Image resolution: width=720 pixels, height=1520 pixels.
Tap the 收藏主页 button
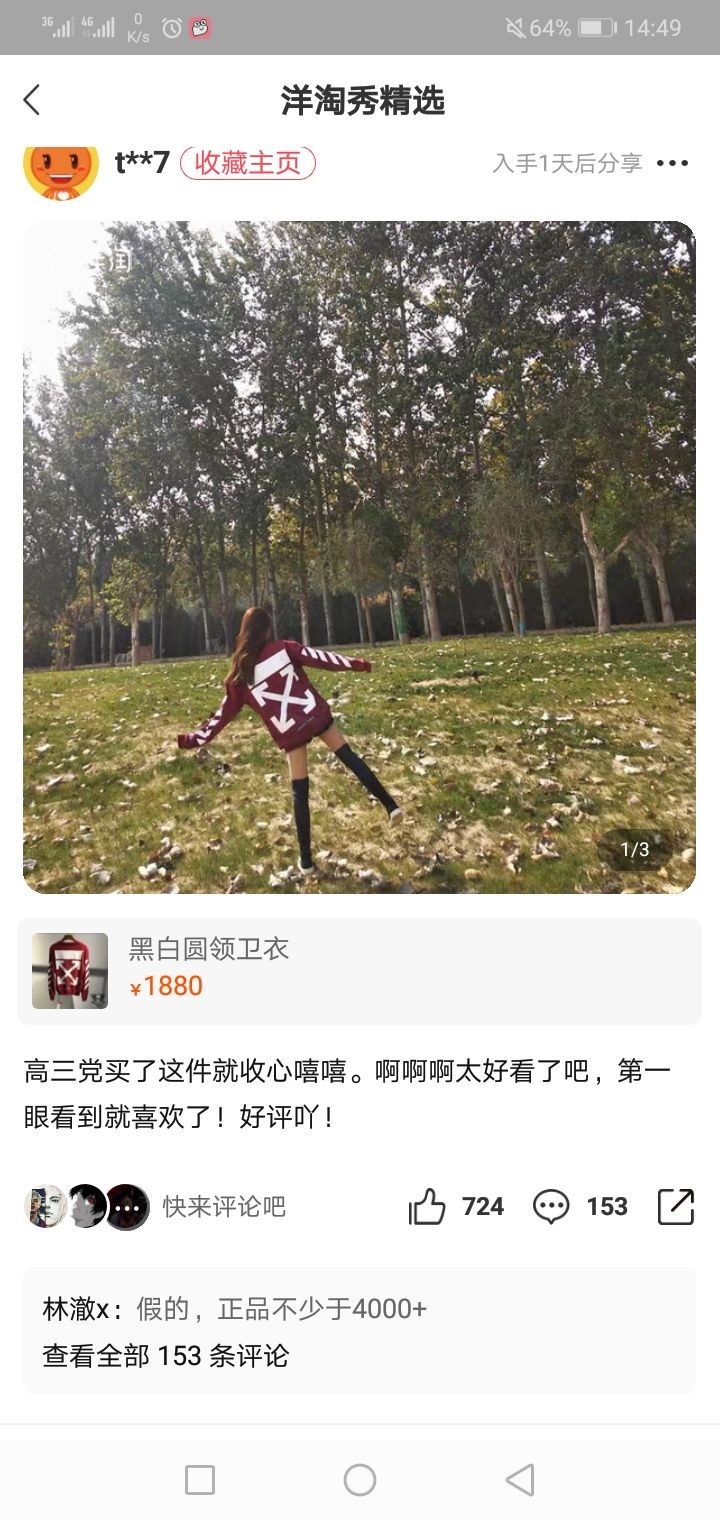247,163
